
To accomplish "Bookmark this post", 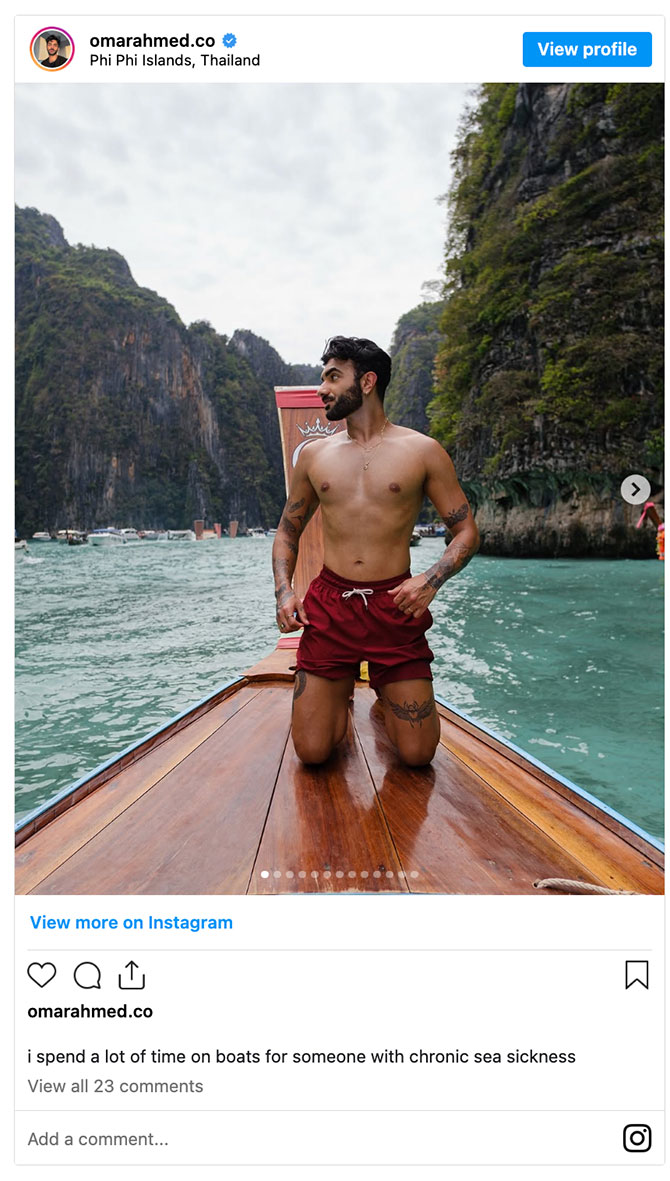I will pyautogui.click(x=636, y=975).
